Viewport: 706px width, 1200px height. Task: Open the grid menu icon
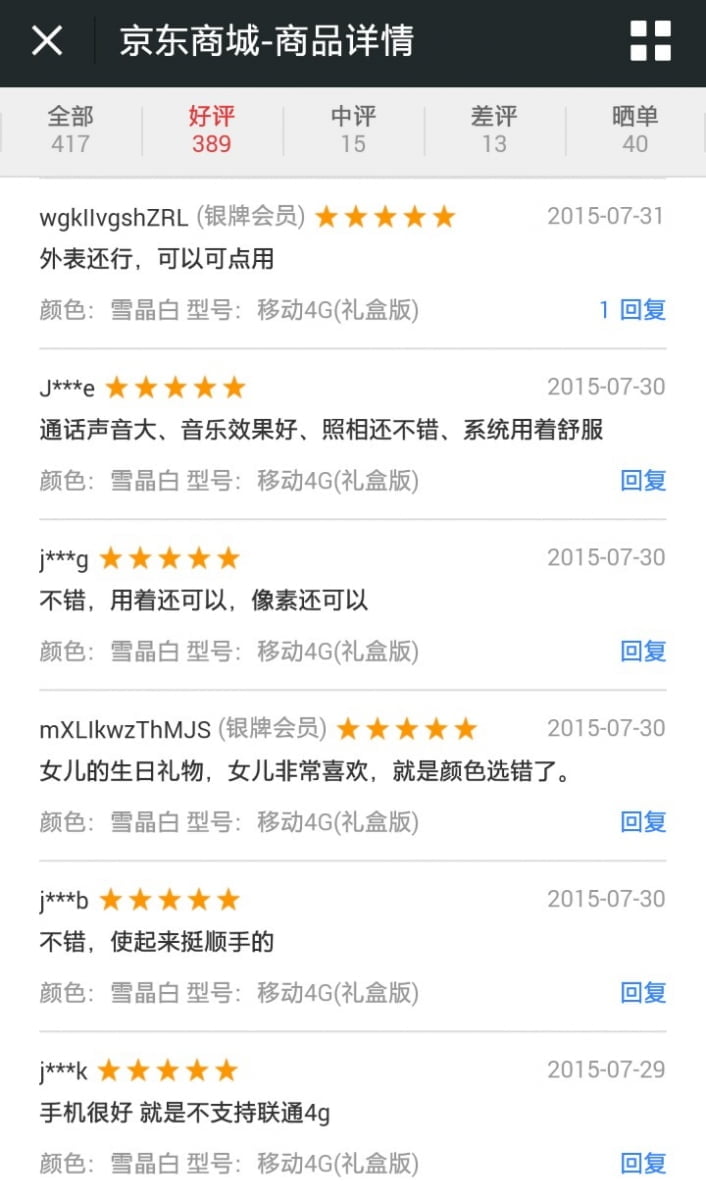(650, 41)
